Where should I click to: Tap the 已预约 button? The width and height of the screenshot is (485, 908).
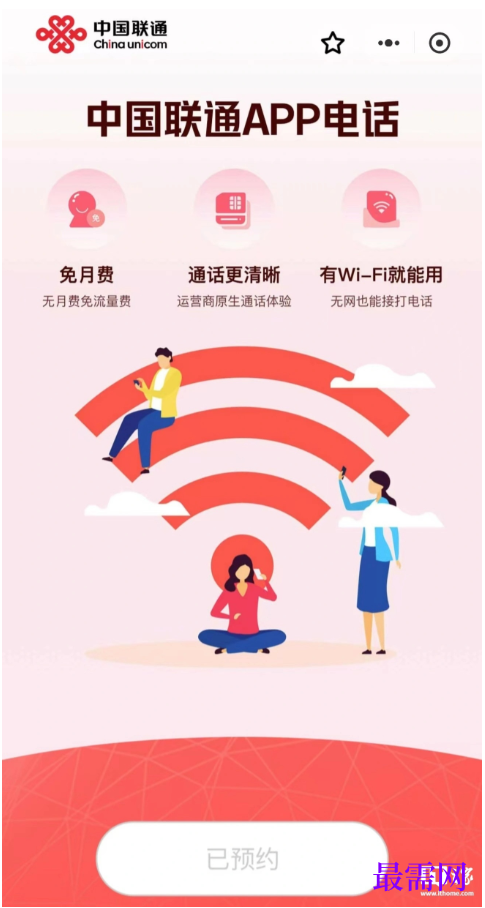pos(242,859)
